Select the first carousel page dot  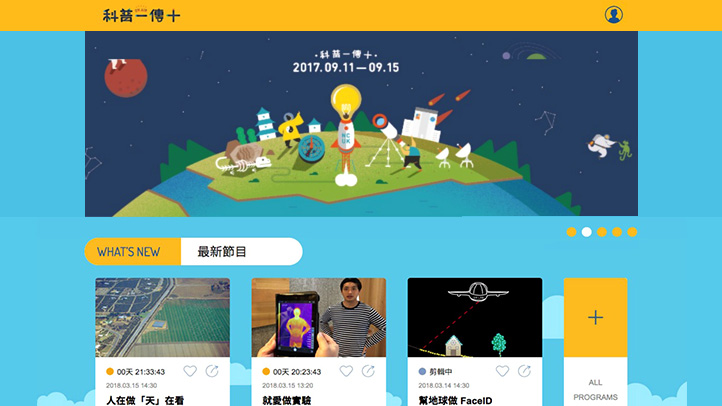click(x=571, y=232)
